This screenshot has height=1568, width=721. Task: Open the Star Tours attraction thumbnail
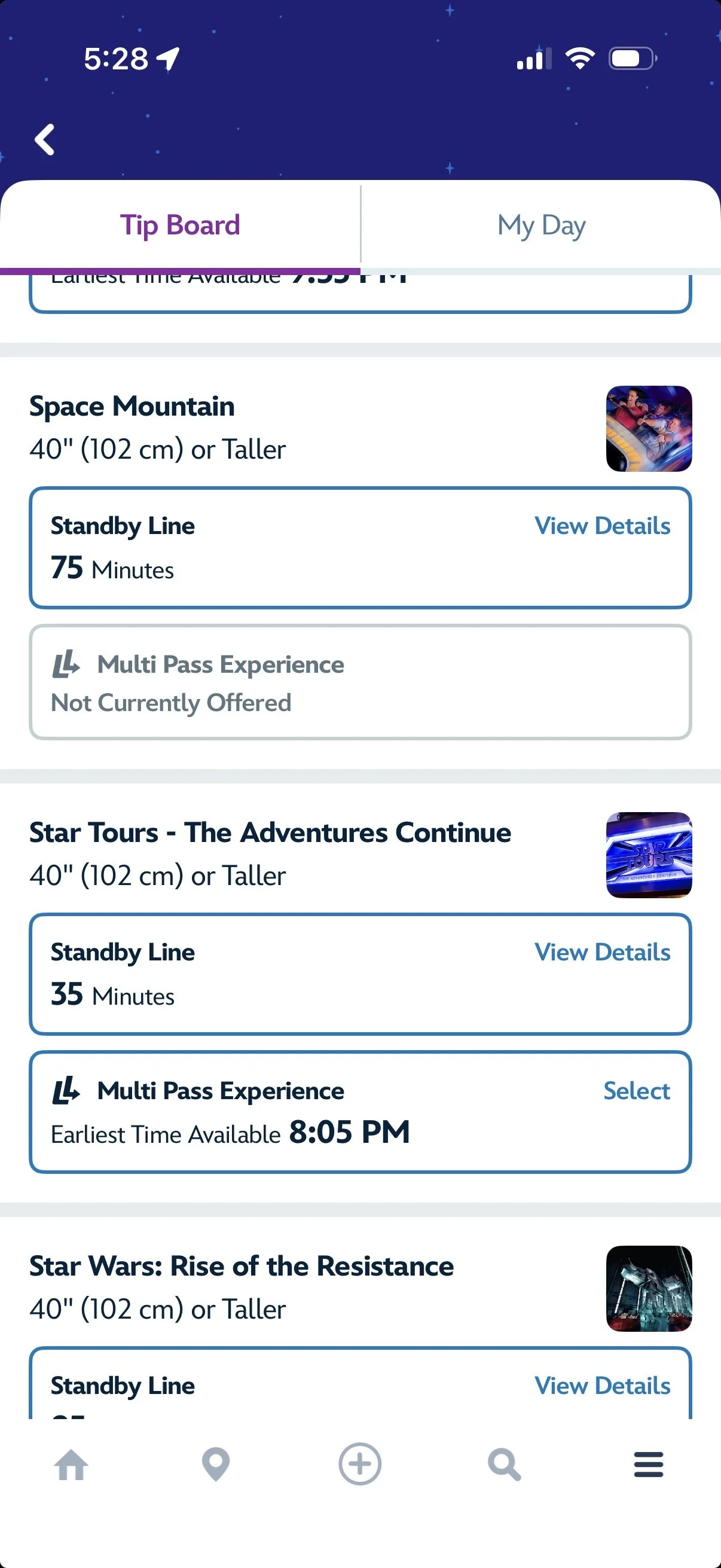[648, 855]
